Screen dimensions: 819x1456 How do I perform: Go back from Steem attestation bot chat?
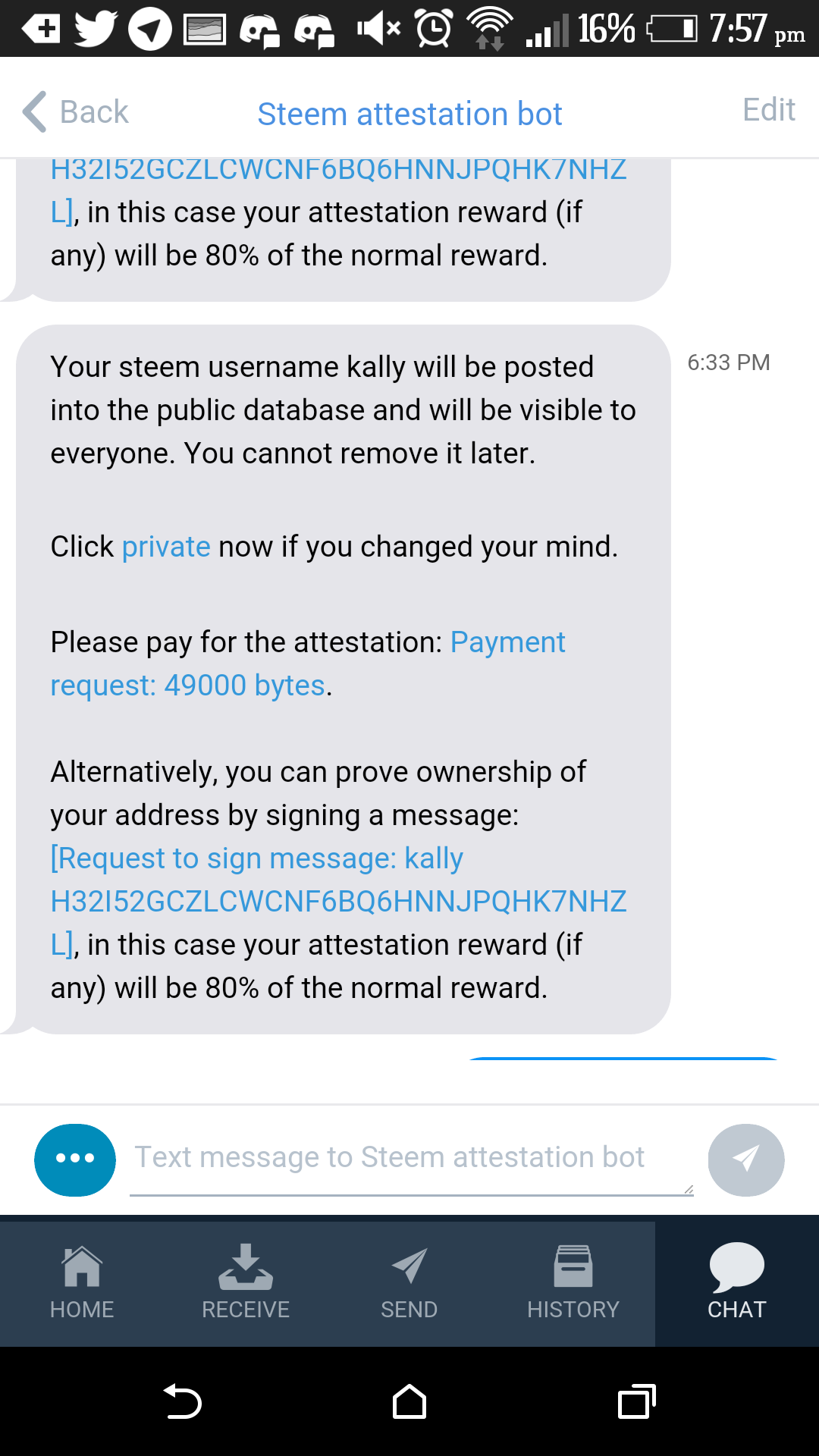tap(75, 112)
